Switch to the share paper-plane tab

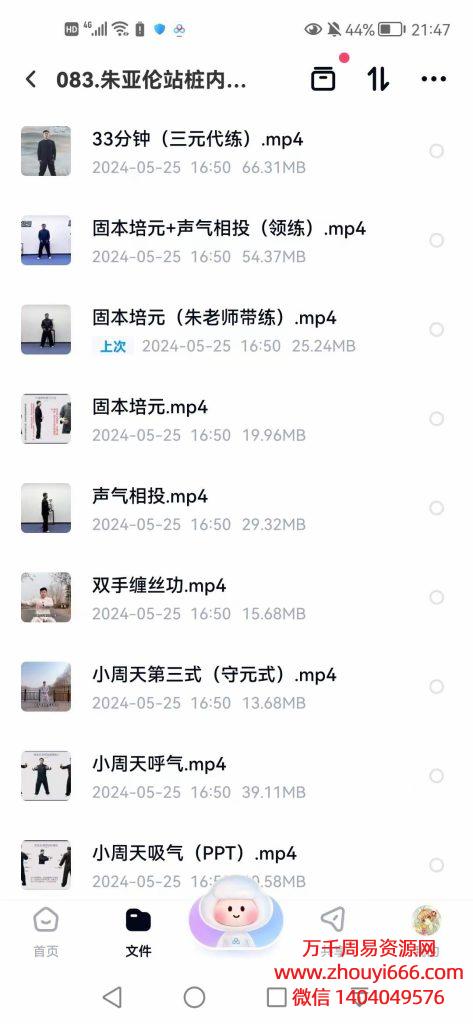(333, 920)
